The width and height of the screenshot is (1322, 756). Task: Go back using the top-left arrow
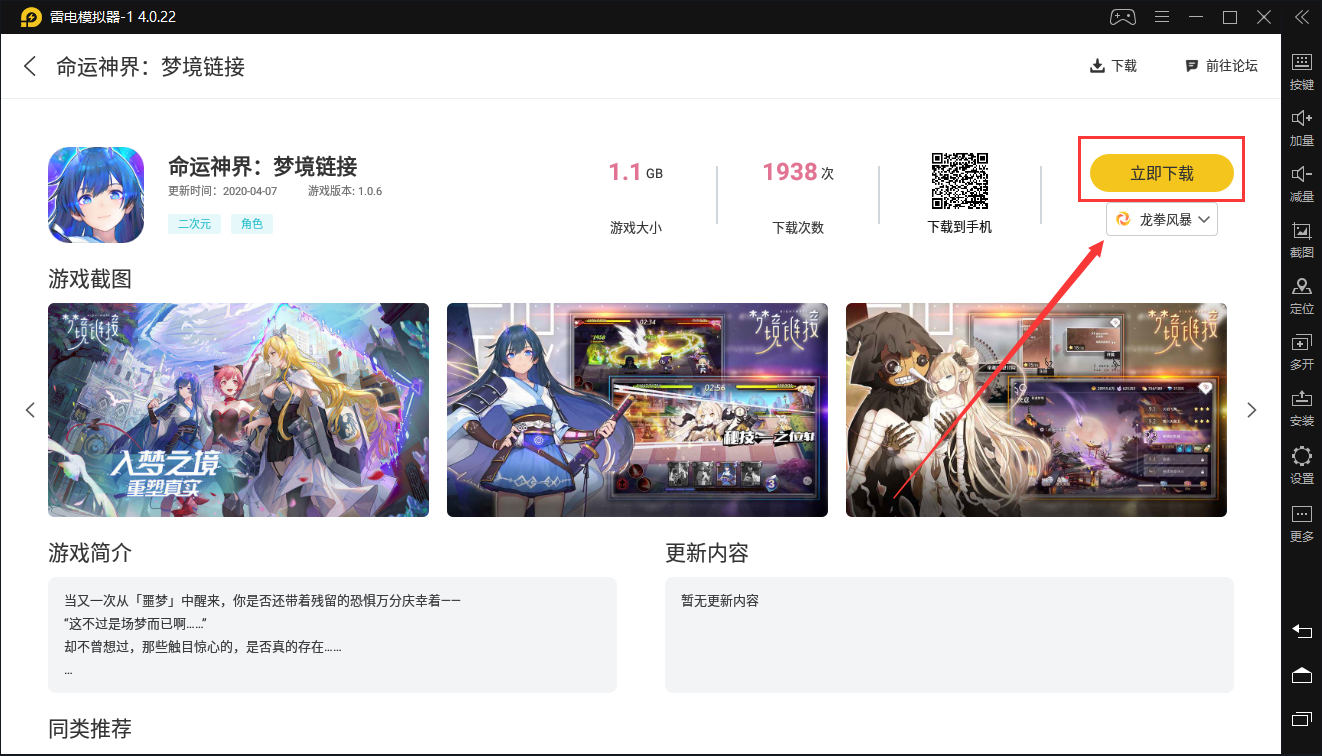[x=30, y=66]
